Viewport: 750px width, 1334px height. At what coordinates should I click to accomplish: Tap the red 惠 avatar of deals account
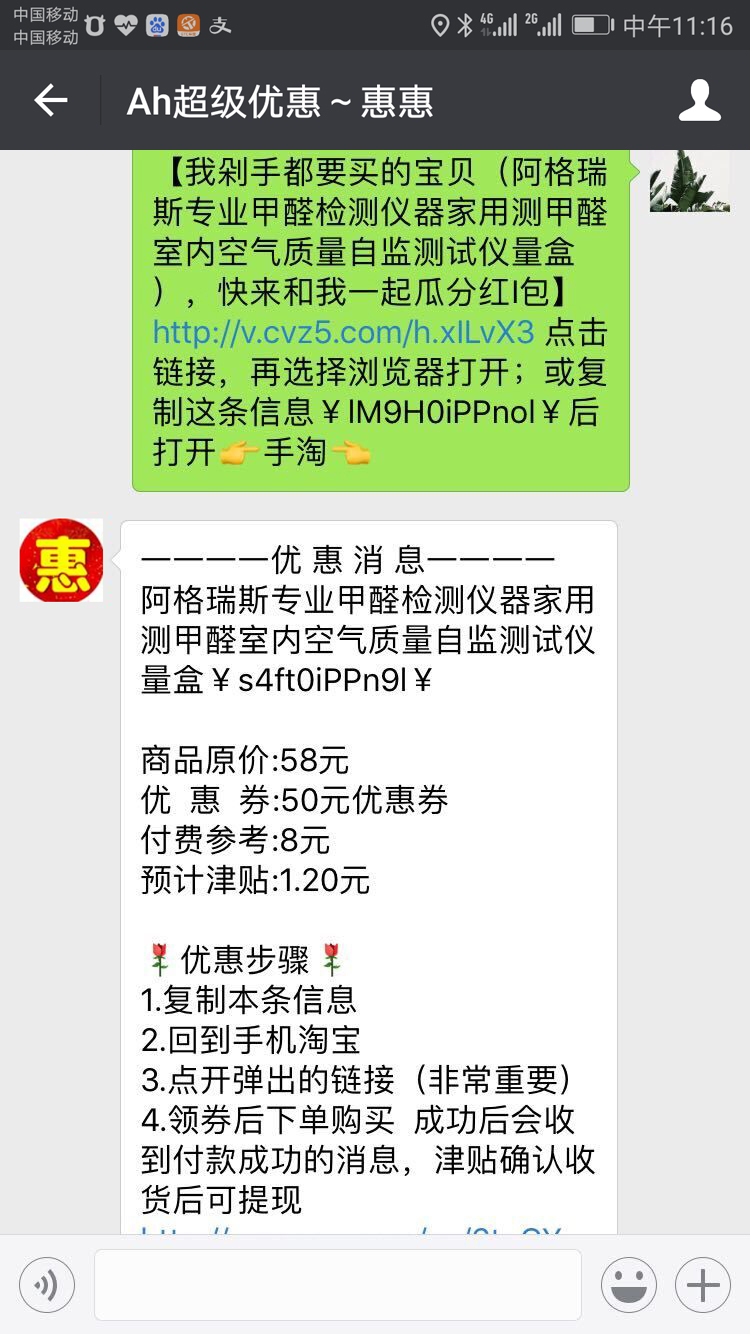[x=60, y=560]
